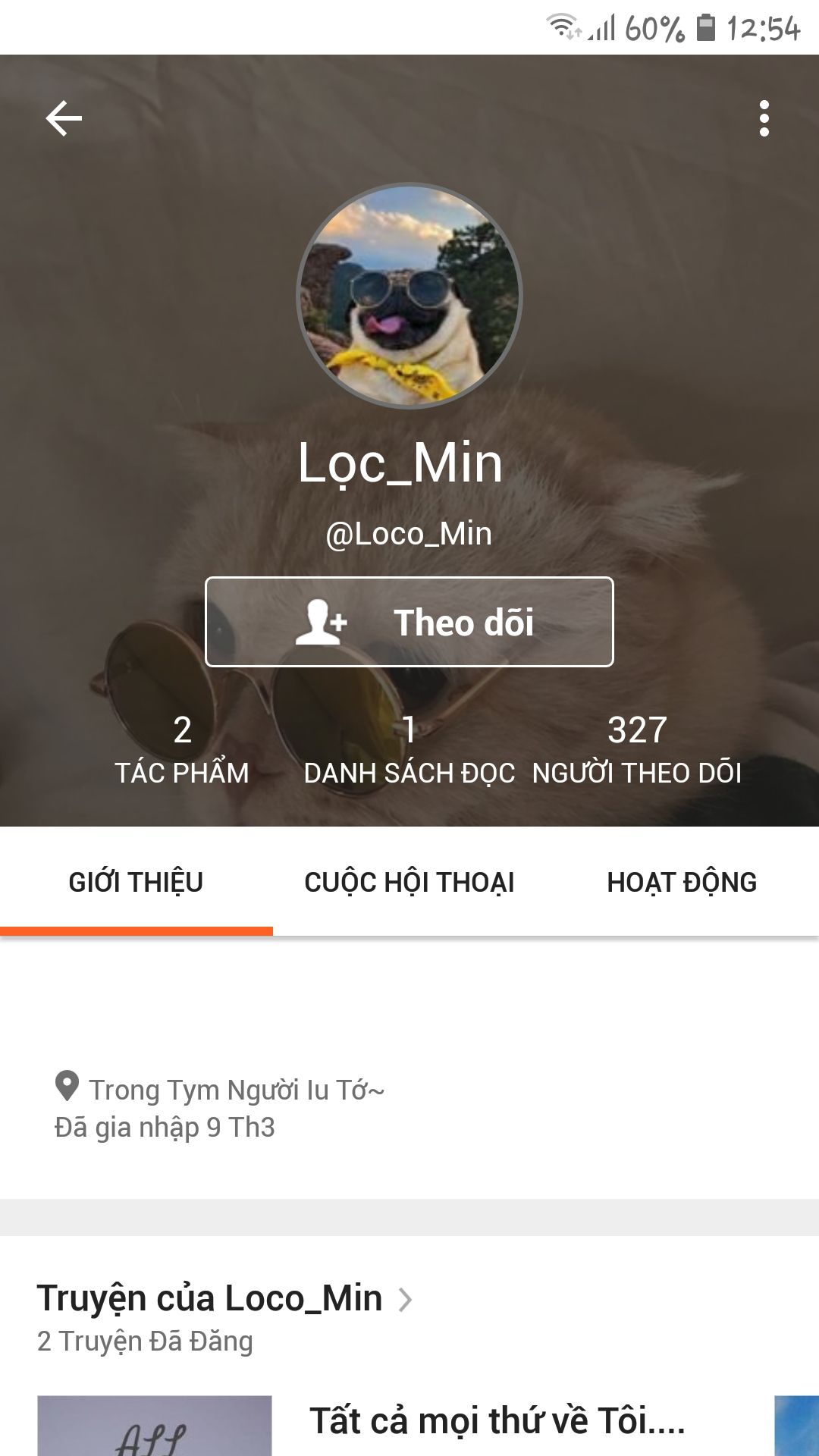Open story Tất cả mọi thứ về Tôi
This screenshot has height=1456, width=819.
[497, 1420]
